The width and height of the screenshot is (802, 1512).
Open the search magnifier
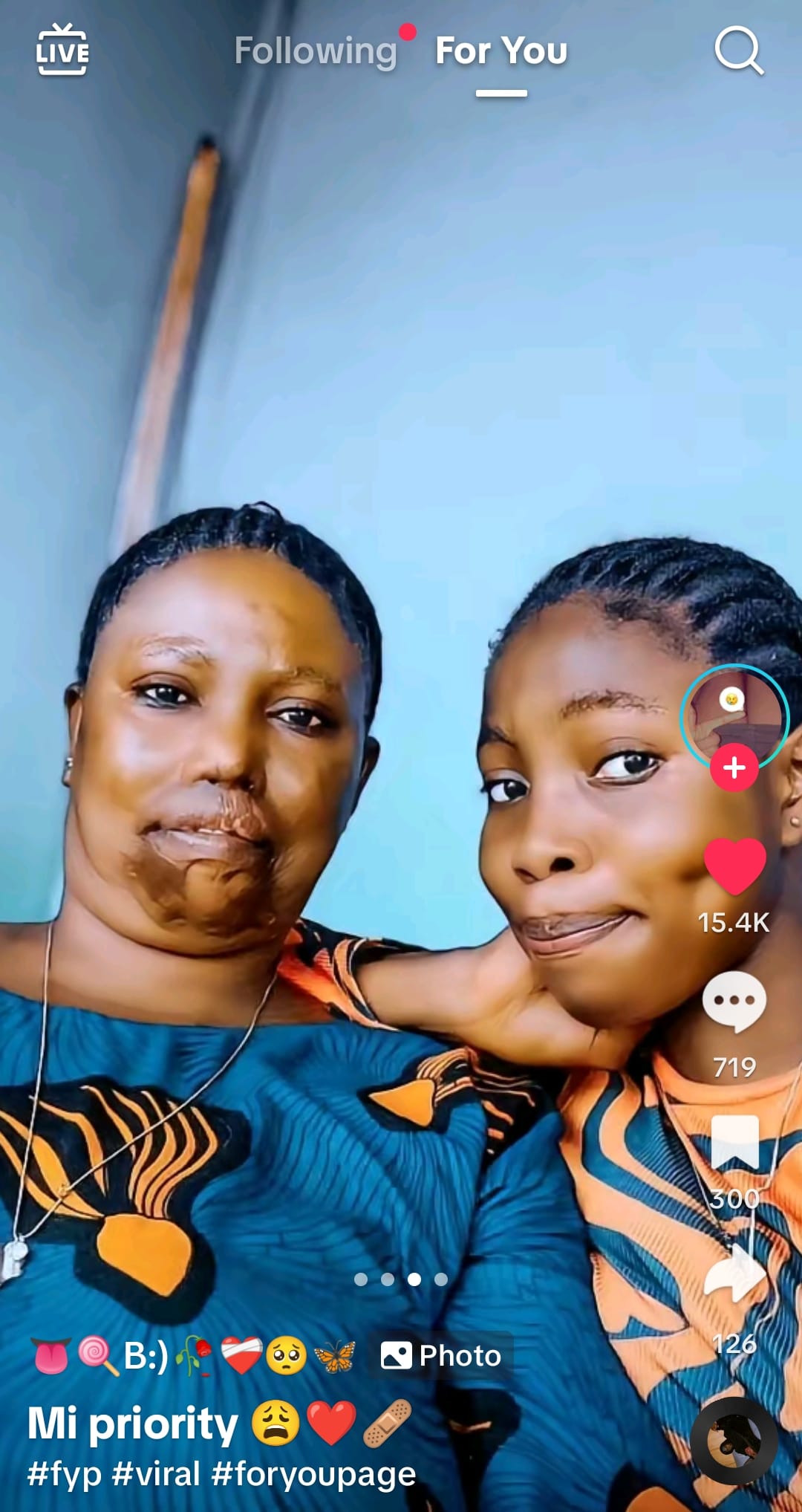(x=738, y=51)
